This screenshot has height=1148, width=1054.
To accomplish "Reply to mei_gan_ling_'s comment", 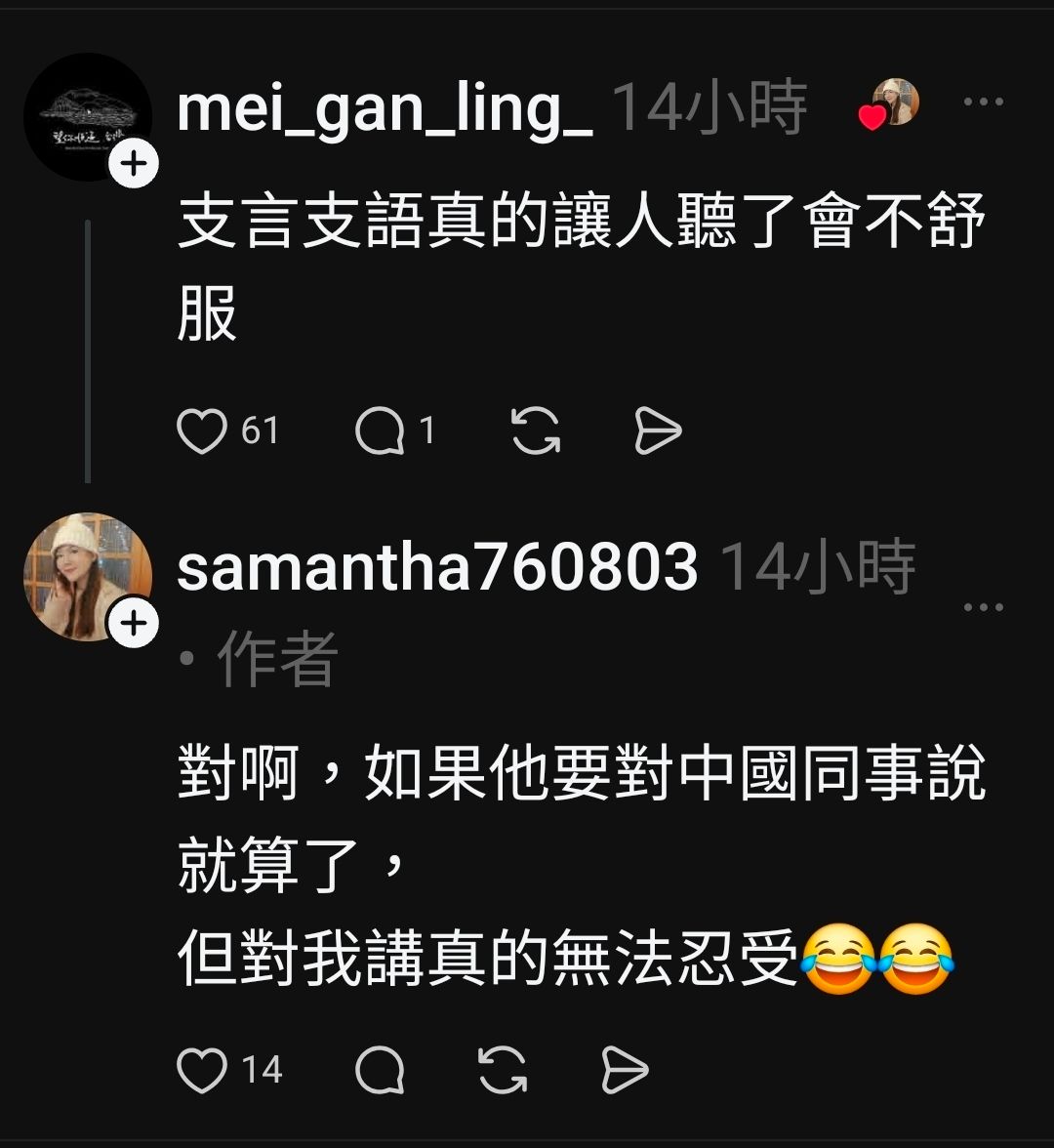I will 379,431.
